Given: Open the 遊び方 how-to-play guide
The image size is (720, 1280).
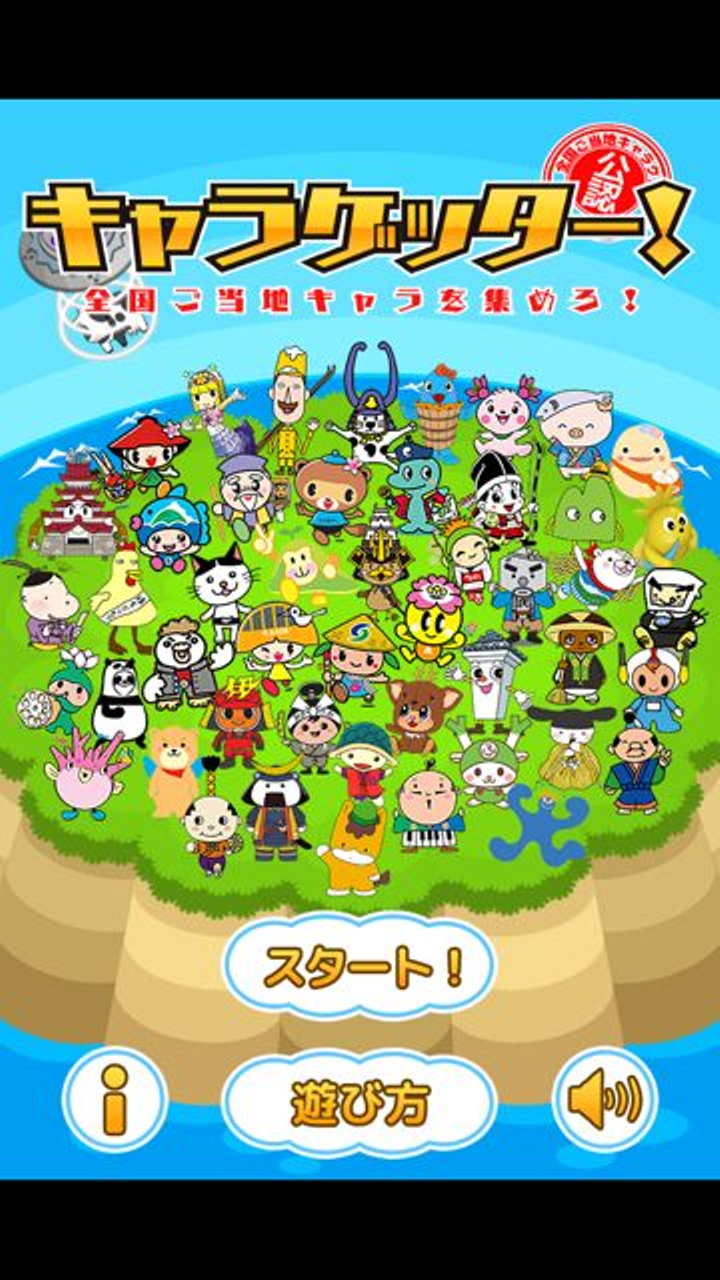Looking at the screenshot, I should point(360,1102).
